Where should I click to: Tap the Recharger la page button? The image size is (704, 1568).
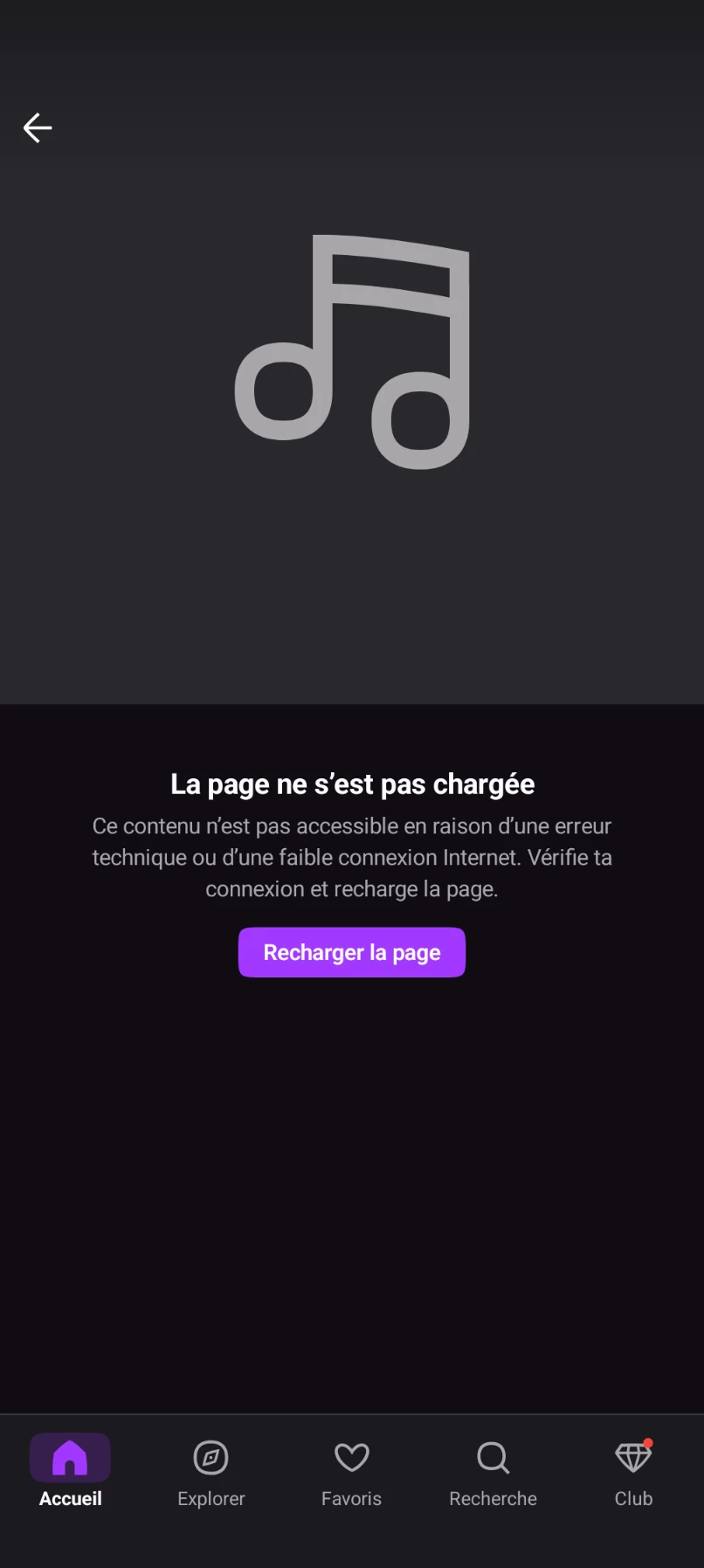(352, 952)
